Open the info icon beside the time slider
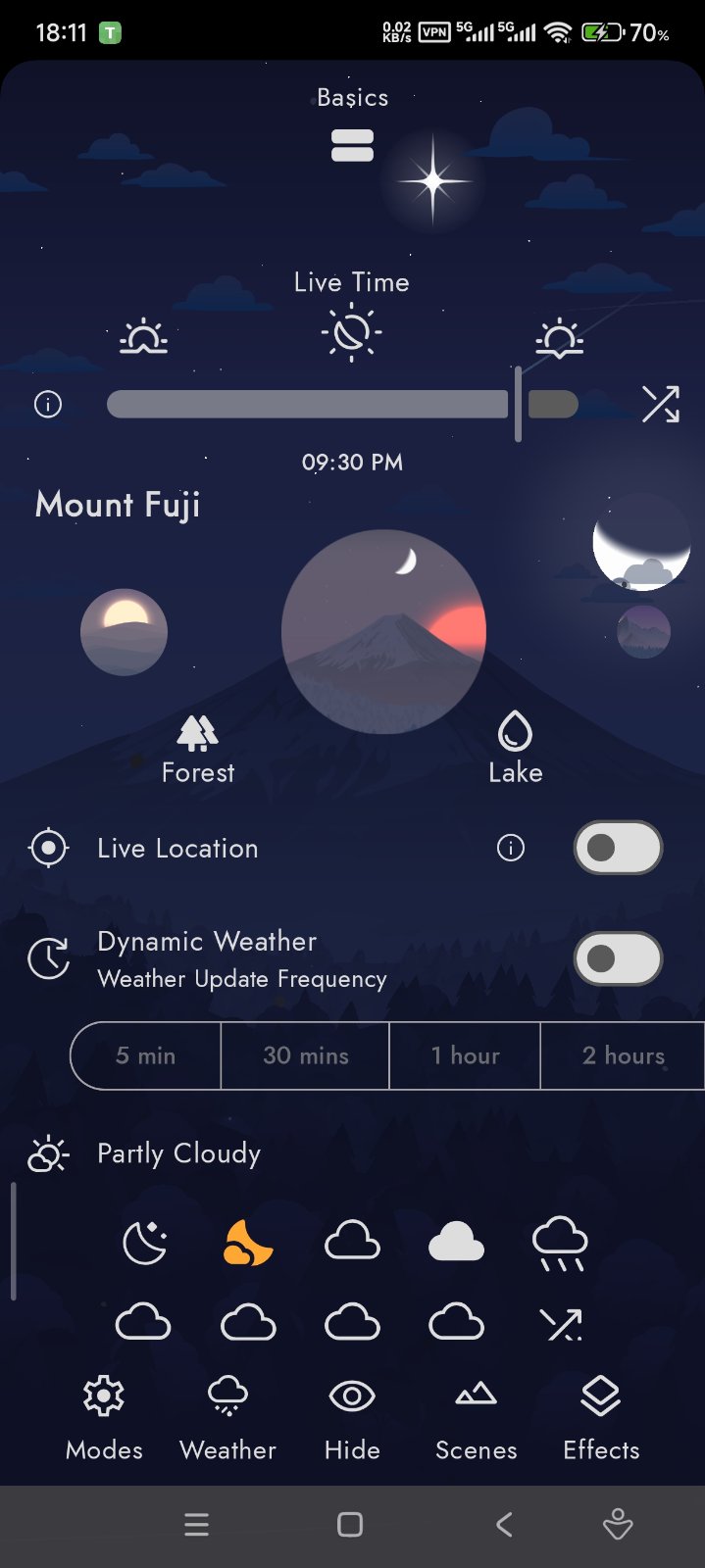705x1568 pixels. pyautogui.click(x=48, y=404)
